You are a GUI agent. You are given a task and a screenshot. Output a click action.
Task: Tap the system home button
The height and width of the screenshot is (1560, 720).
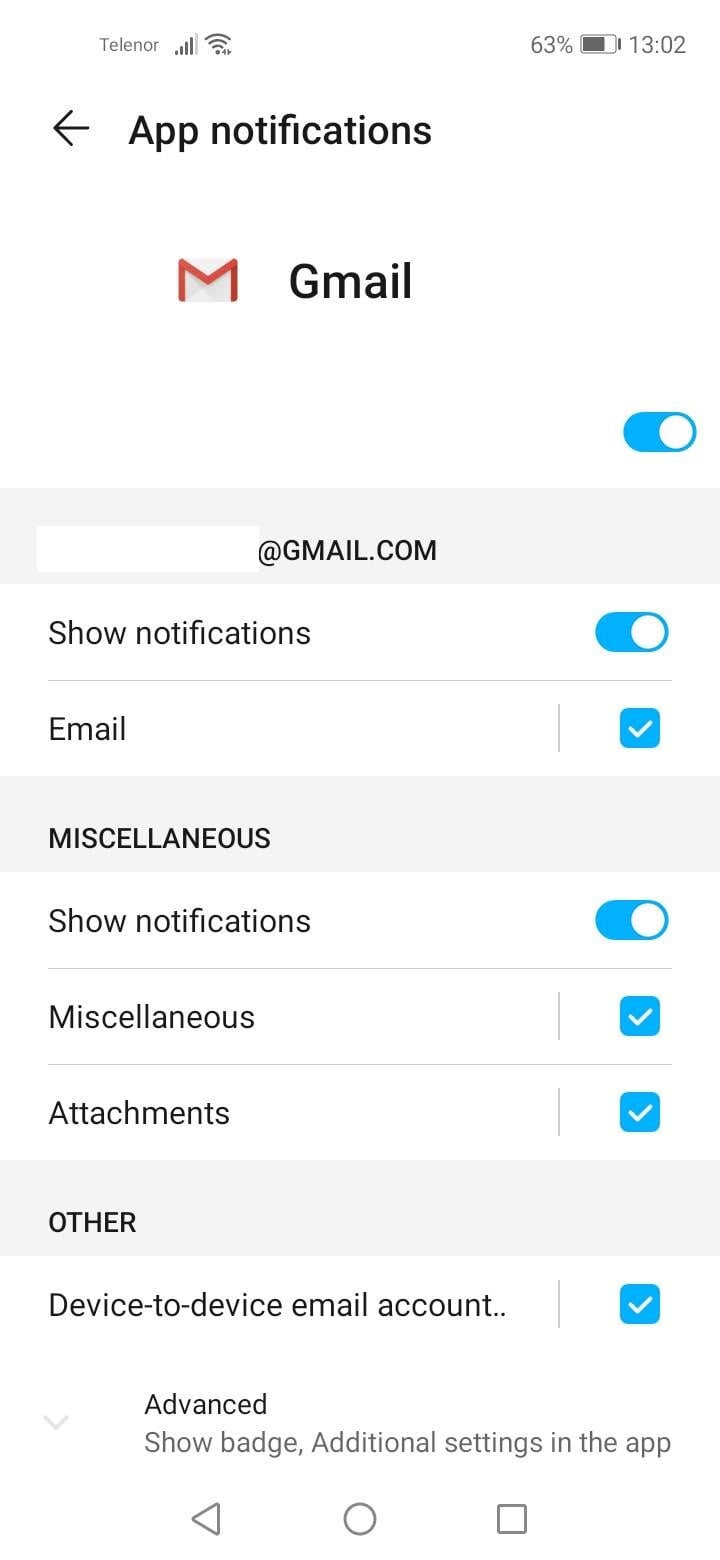coord(360,1519)
